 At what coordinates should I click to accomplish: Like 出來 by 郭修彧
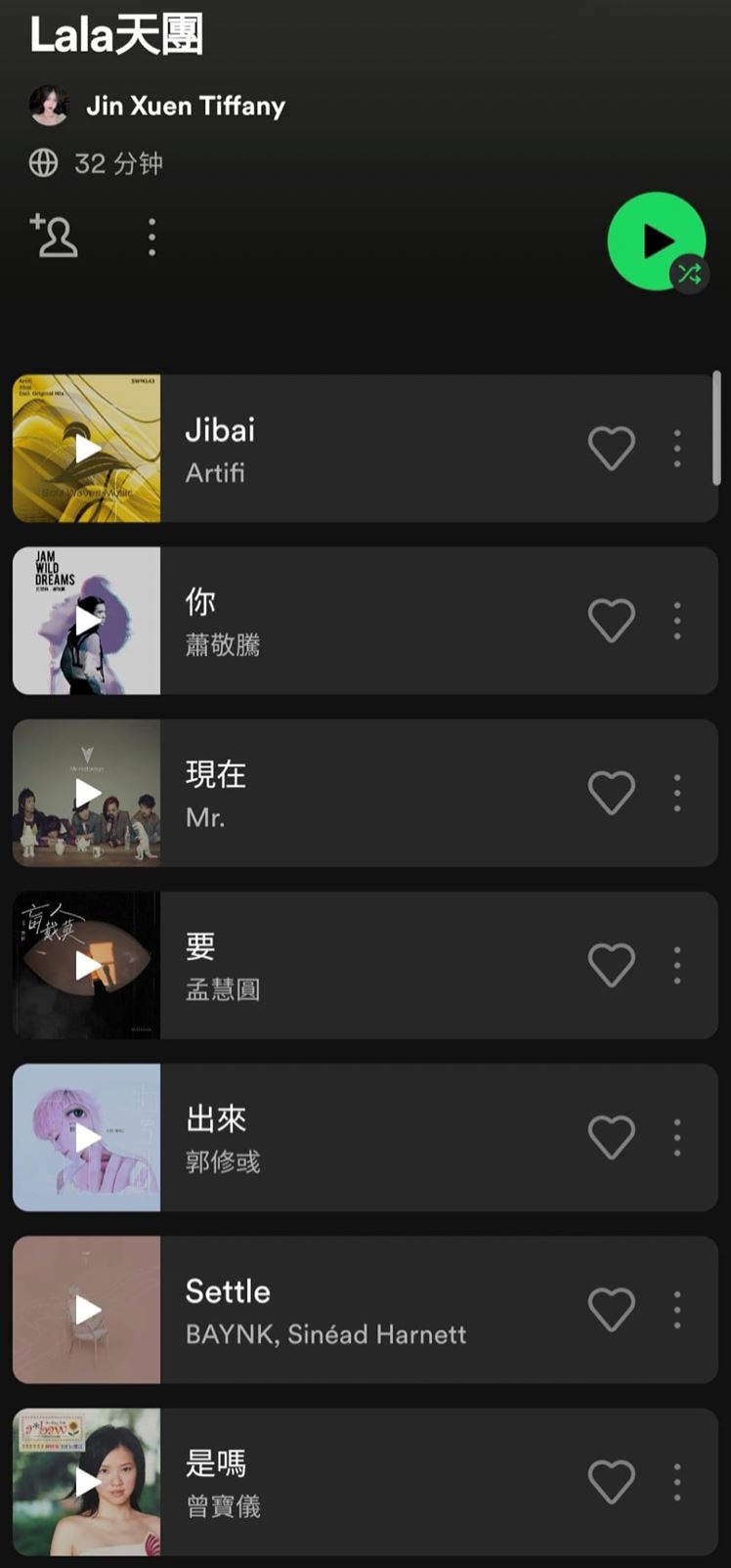pos(612,1137)
